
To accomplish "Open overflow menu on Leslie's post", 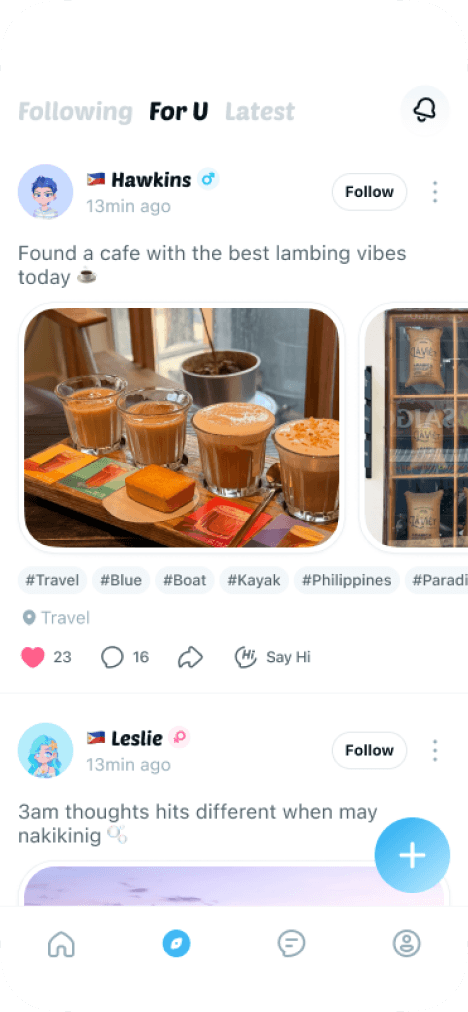I will coord(435,750).
